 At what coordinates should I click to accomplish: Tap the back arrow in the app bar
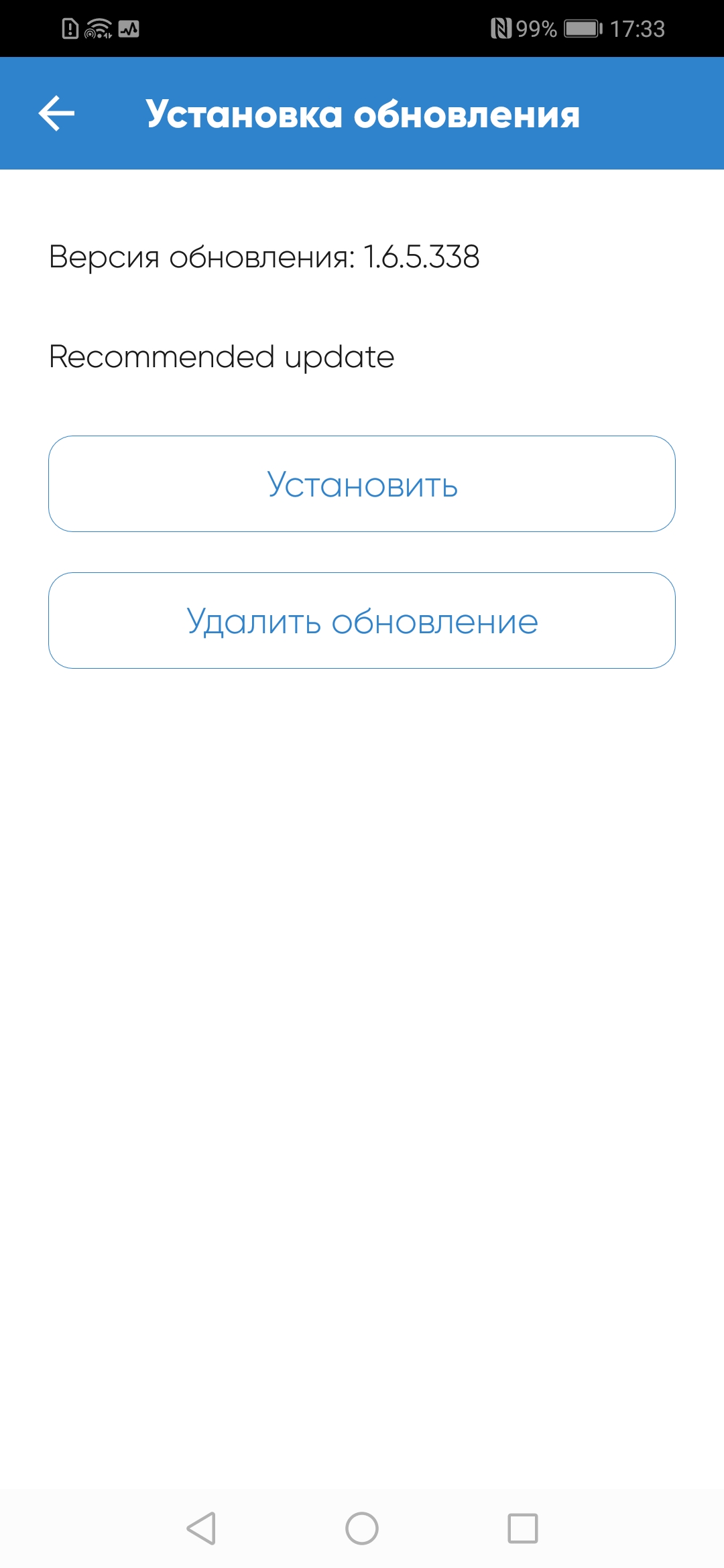(x=57, y=113)
